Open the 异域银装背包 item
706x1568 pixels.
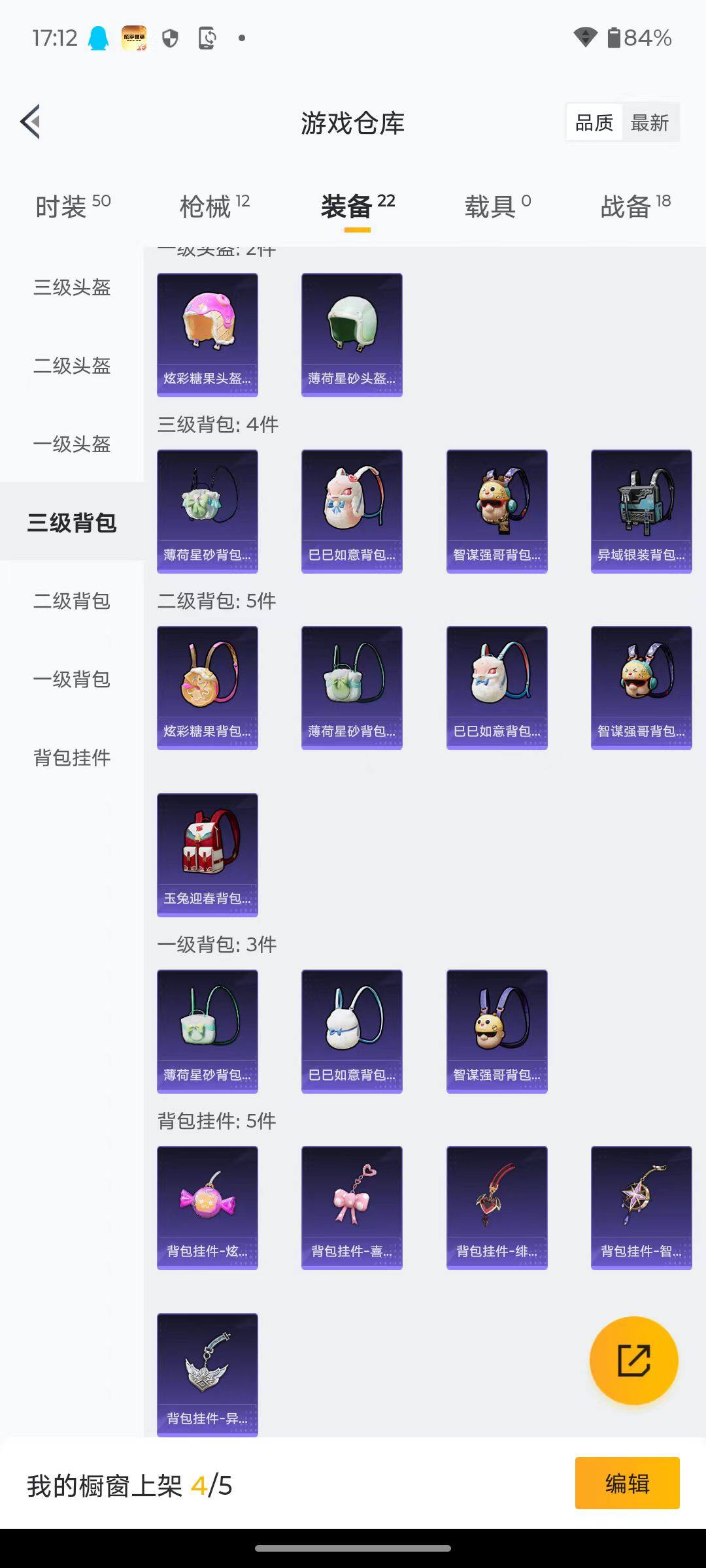coord(641,511)
